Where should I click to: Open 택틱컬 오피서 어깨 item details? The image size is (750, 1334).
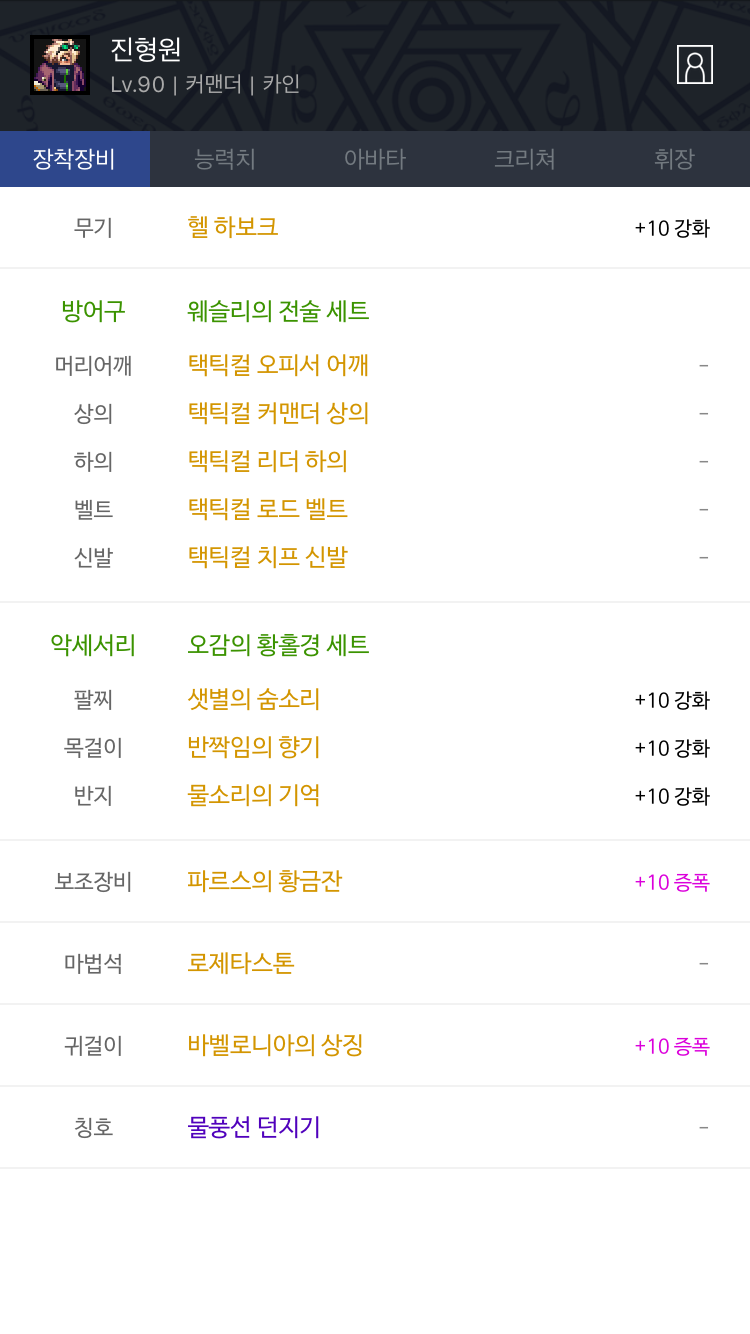pos(279,365)
